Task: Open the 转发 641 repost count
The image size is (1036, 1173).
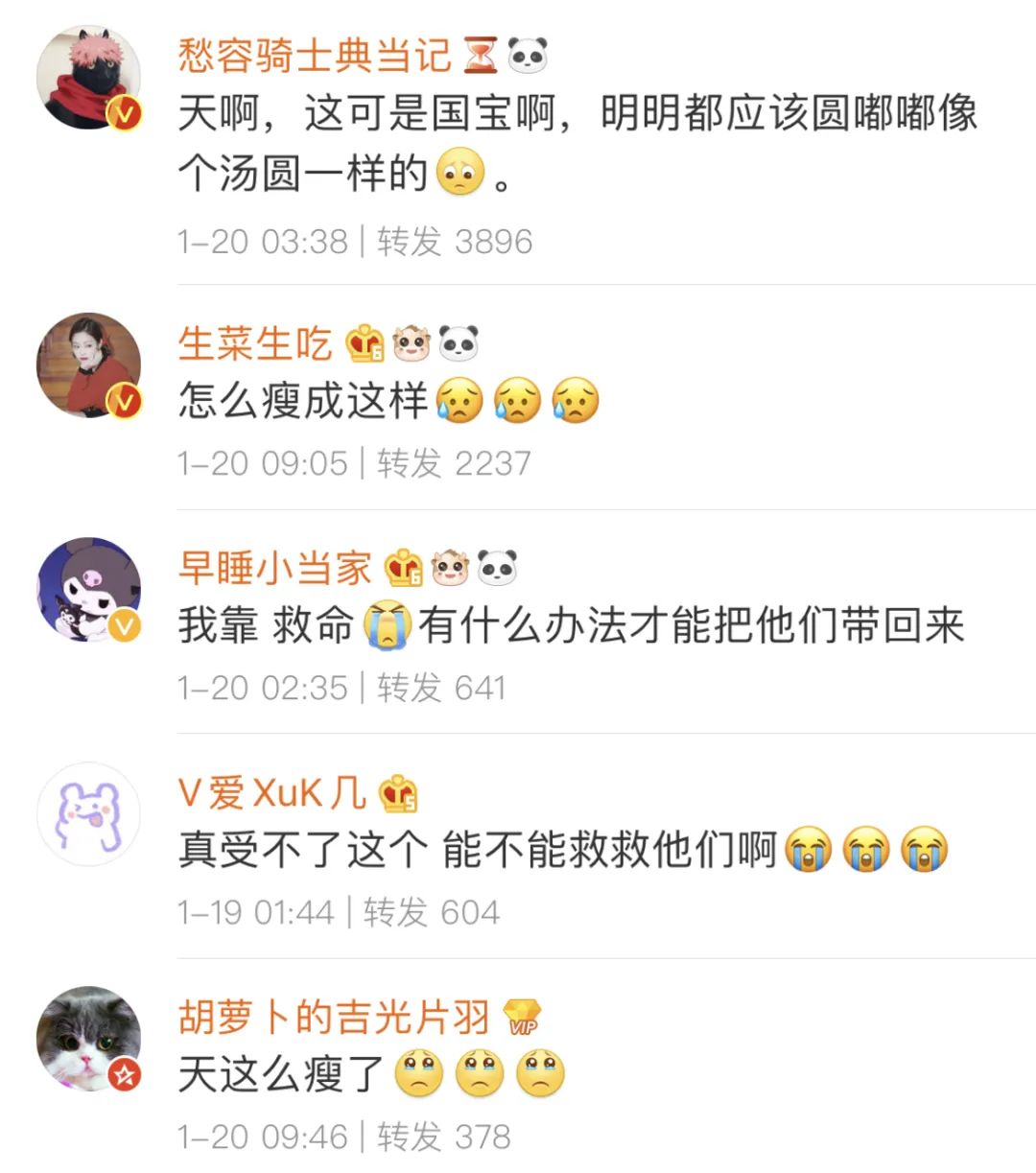Action: point(441,688)
